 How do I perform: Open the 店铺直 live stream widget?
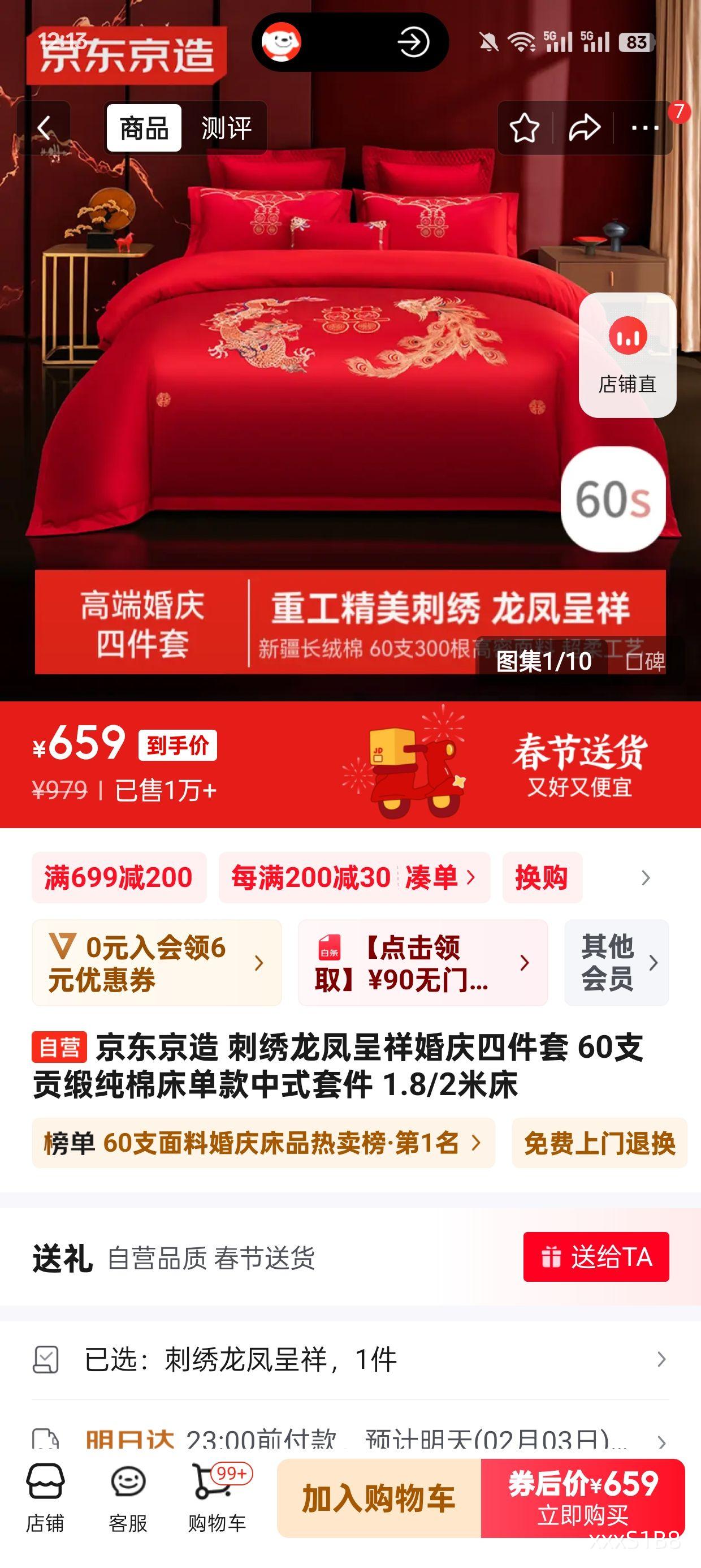click(x=629, y=352)
